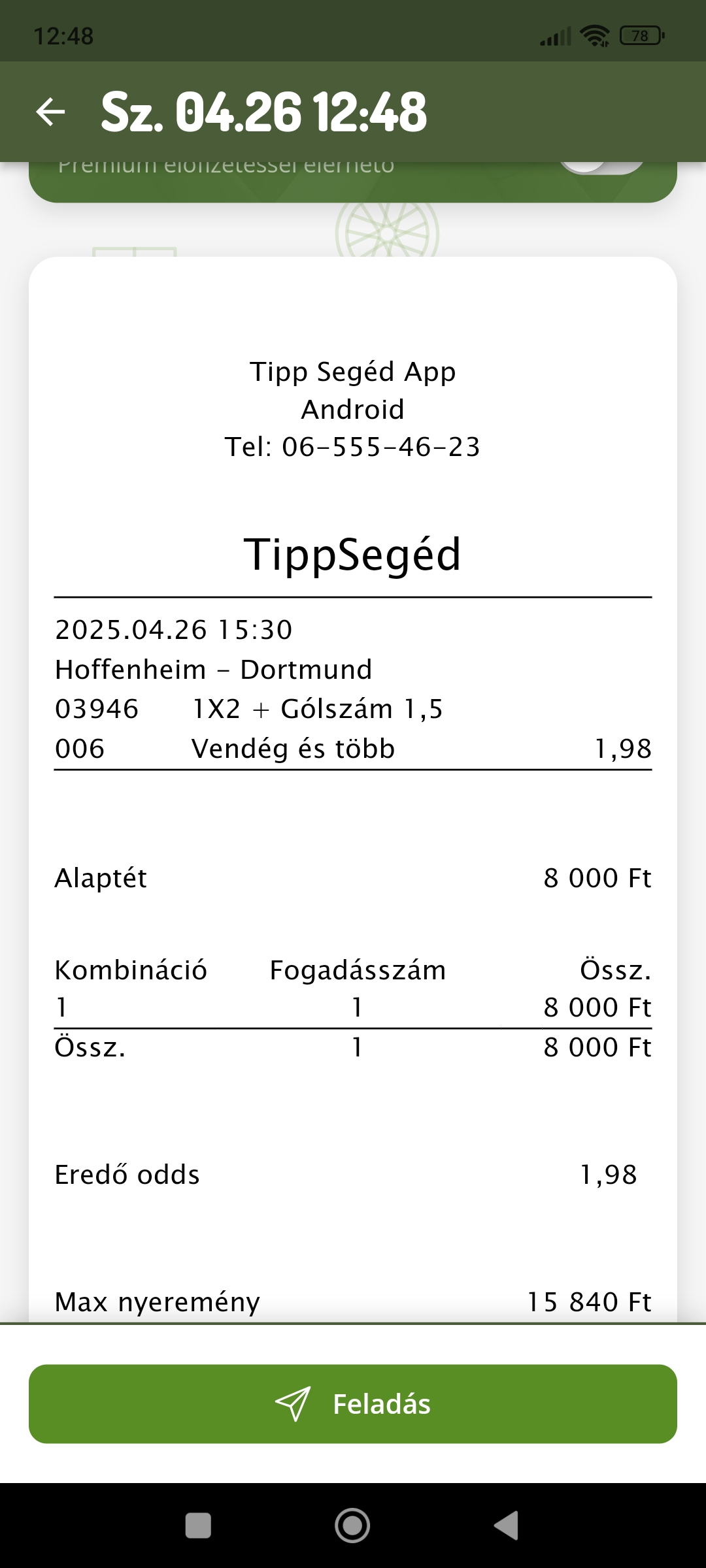Submit the slip with Feladás

[x=353, y=1403]
